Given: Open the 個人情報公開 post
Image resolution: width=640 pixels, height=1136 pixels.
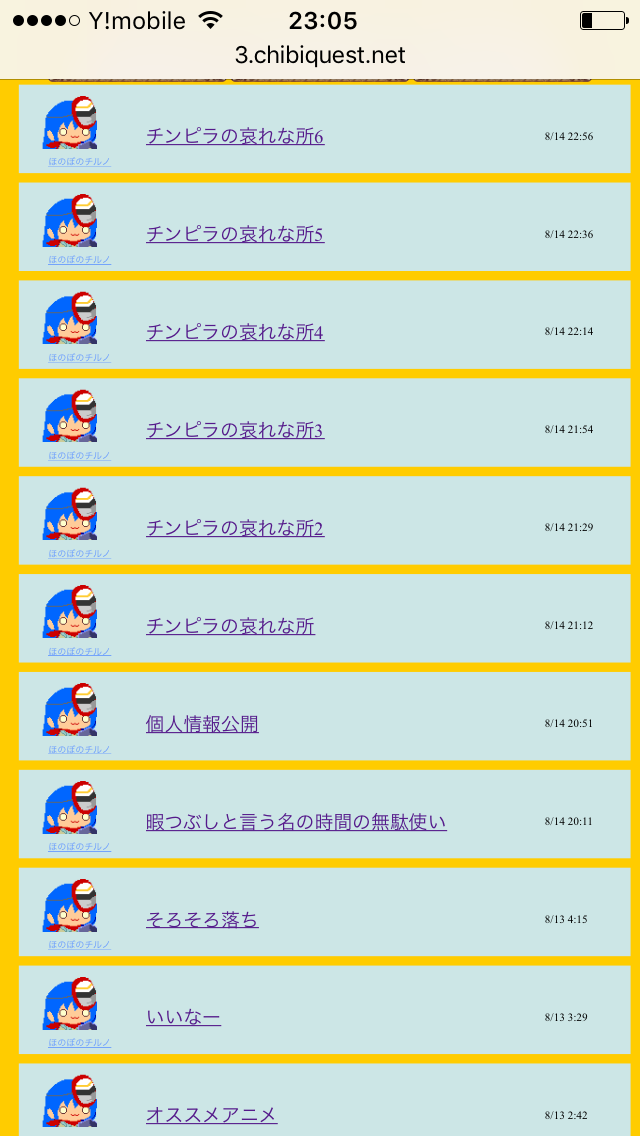Looking at the screenshot, I should 202,724.
